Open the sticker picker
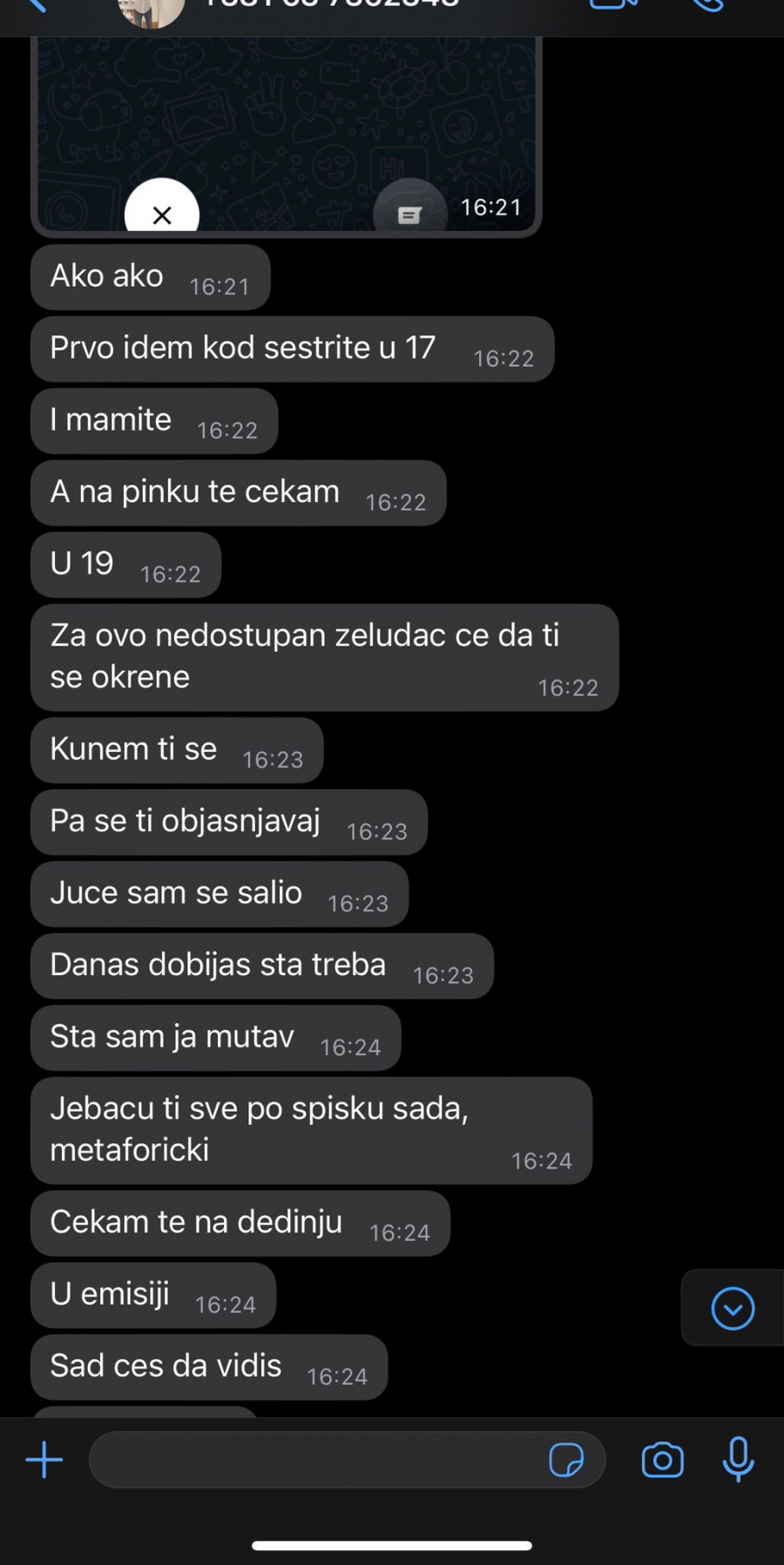784x1565 pixels. pos(565,1460)
